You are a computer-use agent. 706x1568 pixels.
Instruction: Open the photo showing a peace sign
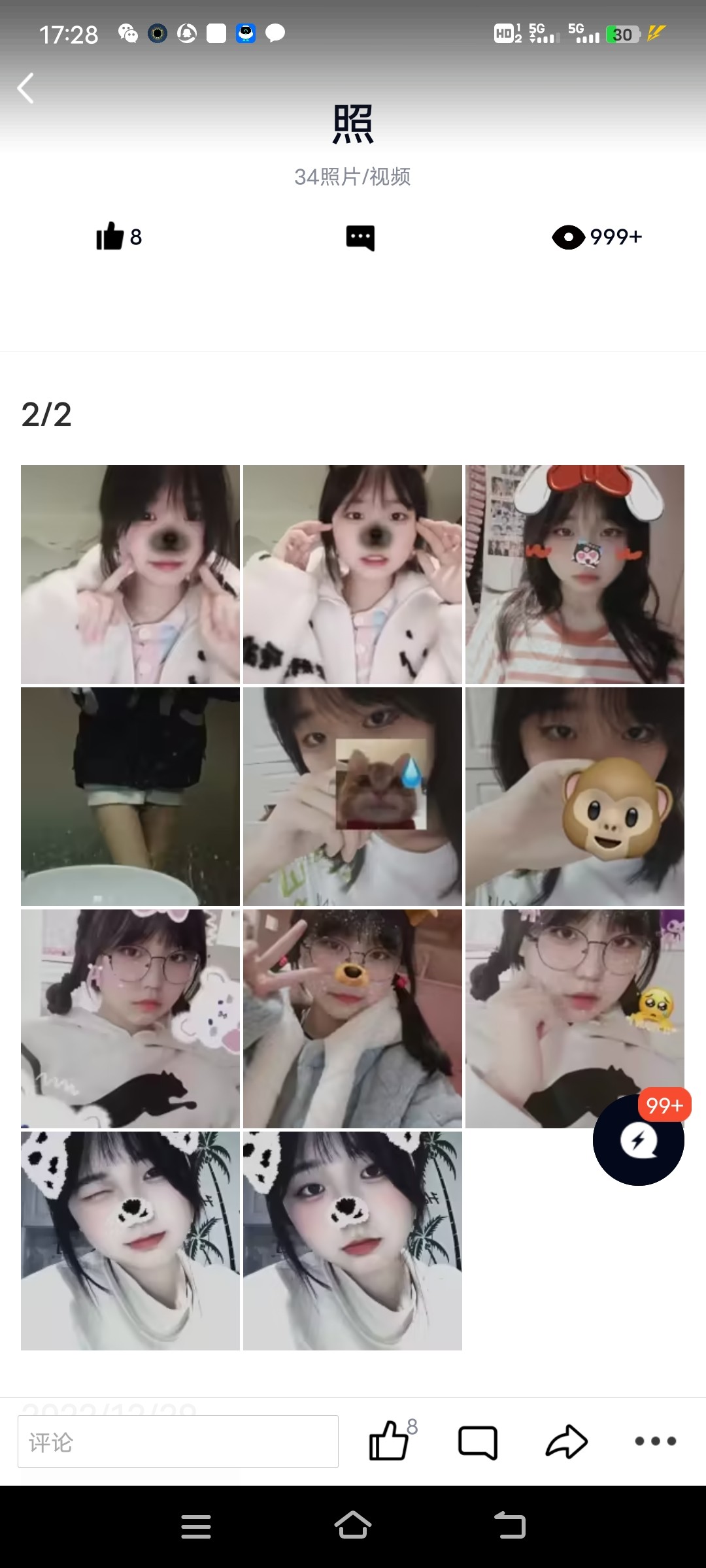[x=352, y=1019]
